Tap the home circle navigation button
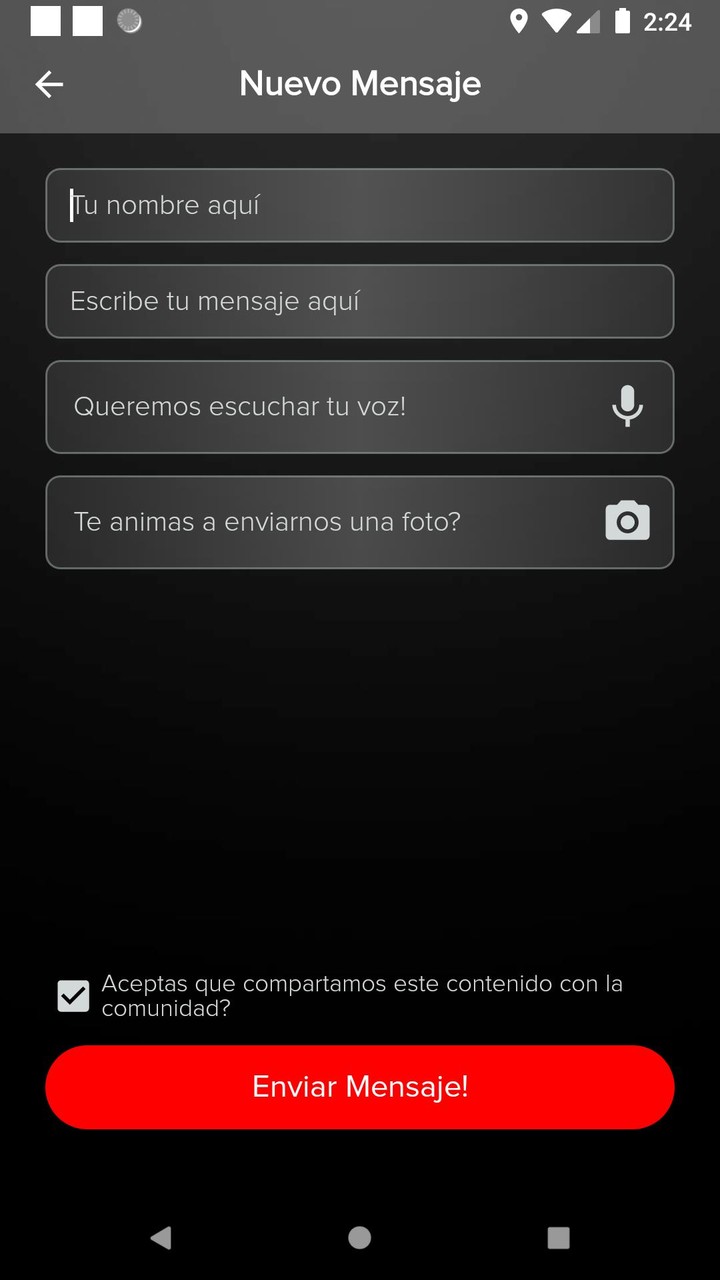The height and width of the screenshot is (1280, 720). pos(359,1237)
